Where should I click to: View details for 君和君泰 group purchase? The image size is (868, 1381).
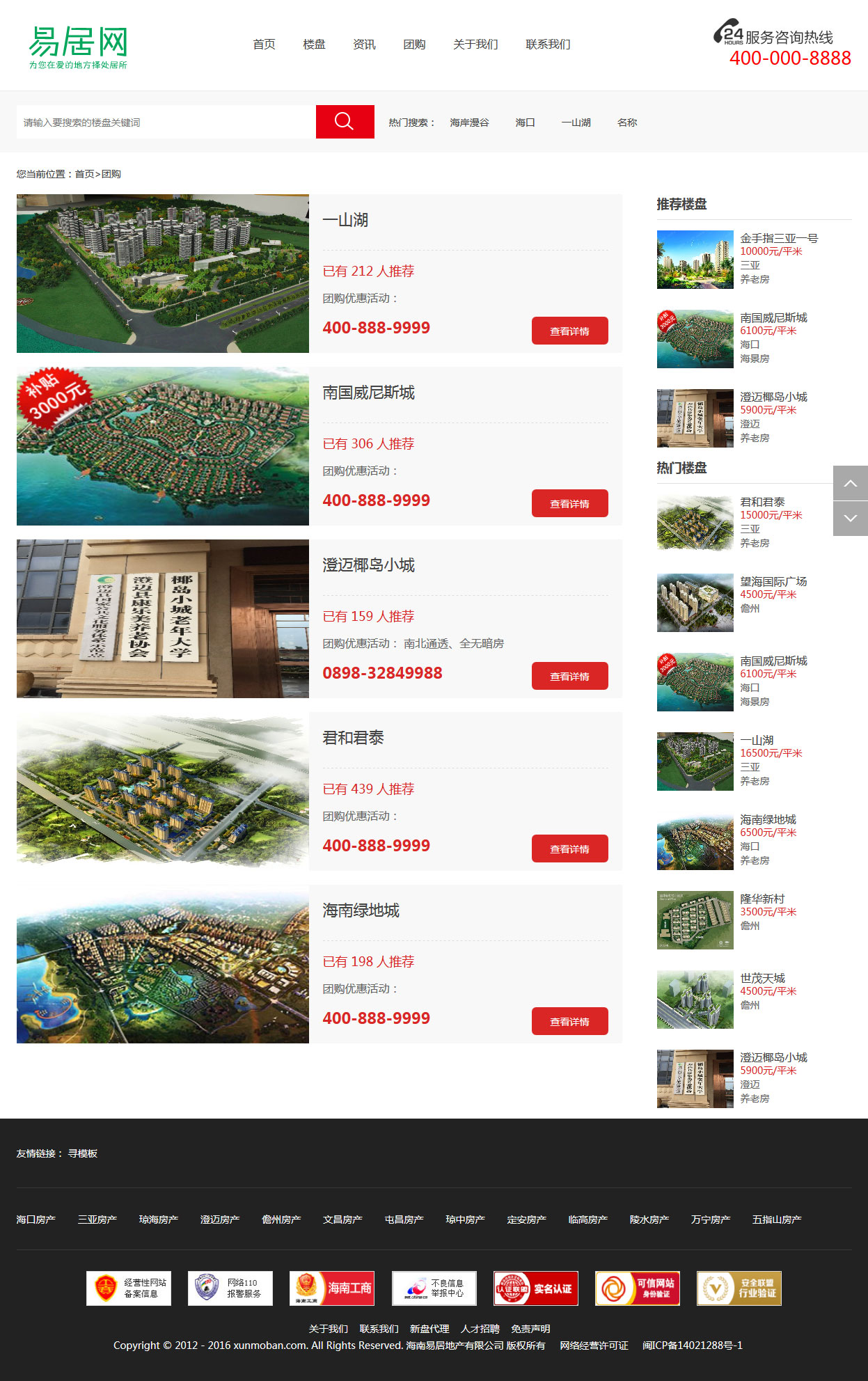pos(569,849)
